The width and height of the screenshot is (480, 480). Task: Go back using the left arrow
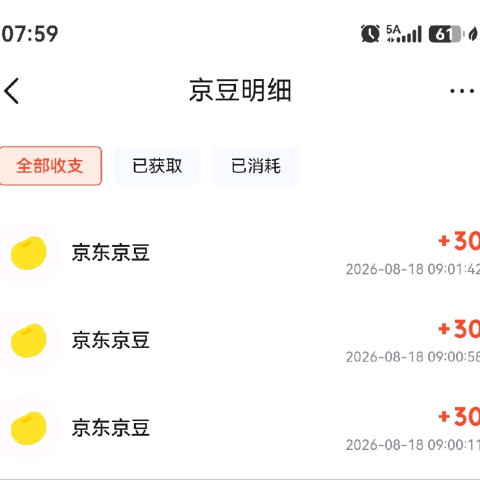tap(12, 91)
